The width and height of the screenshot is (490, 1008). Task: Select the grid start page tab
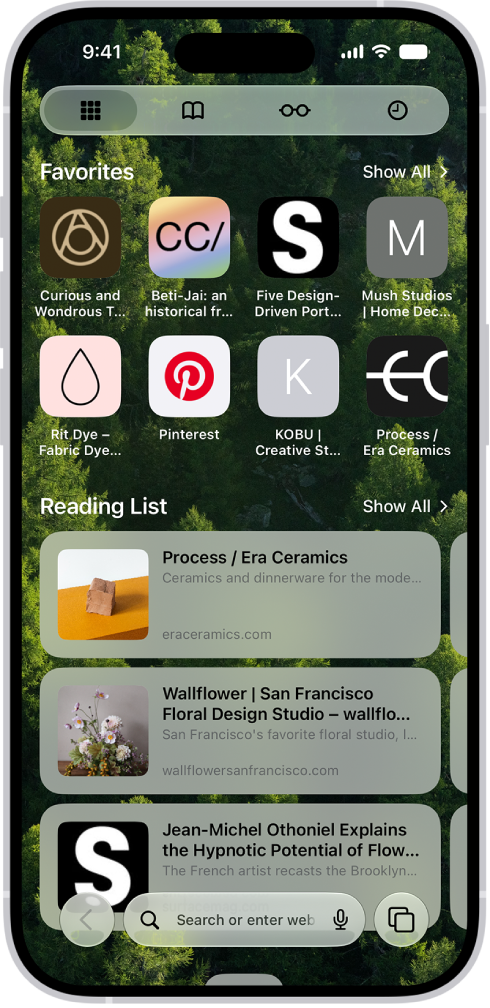[x=91, y=111]
